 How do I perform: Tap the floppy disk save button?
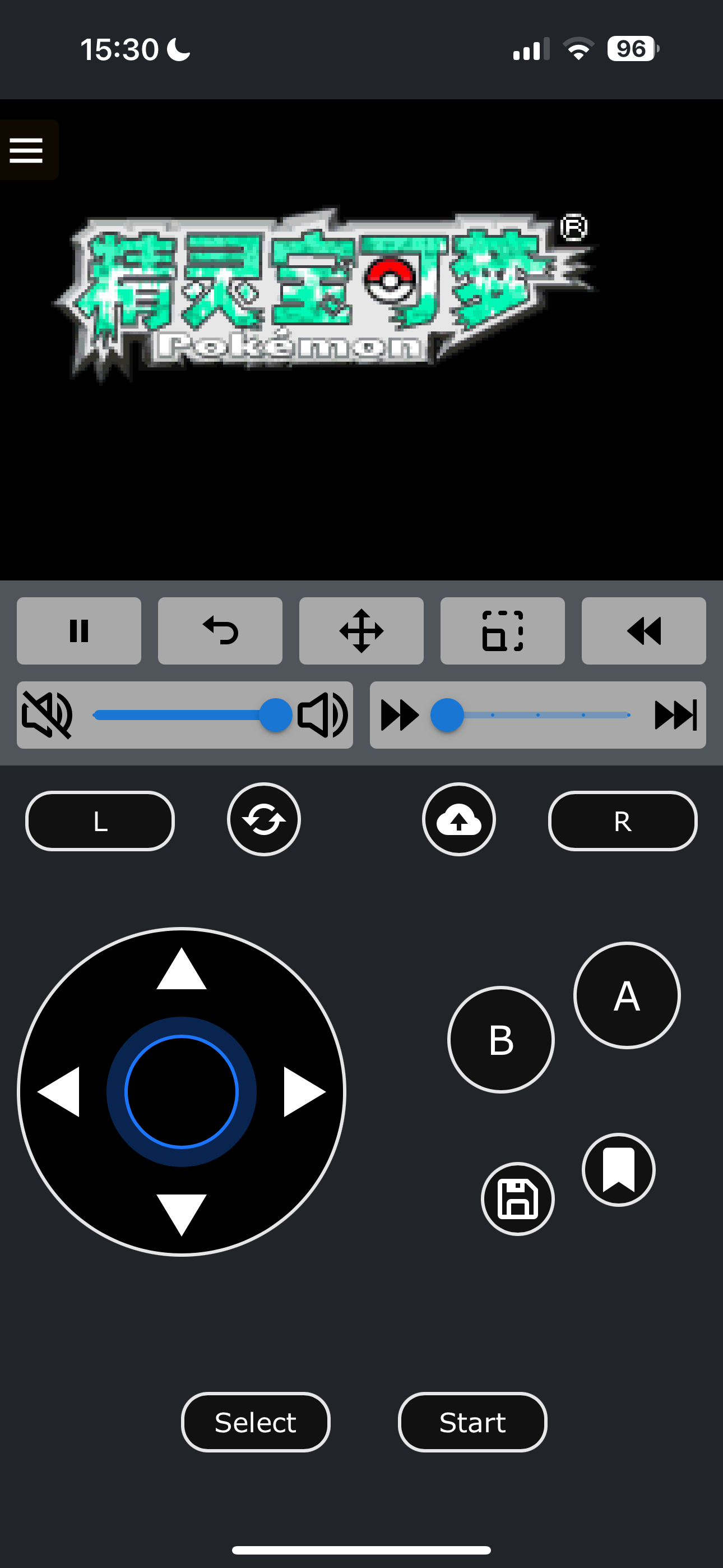pyautogui.click(x=518, y=1198)
